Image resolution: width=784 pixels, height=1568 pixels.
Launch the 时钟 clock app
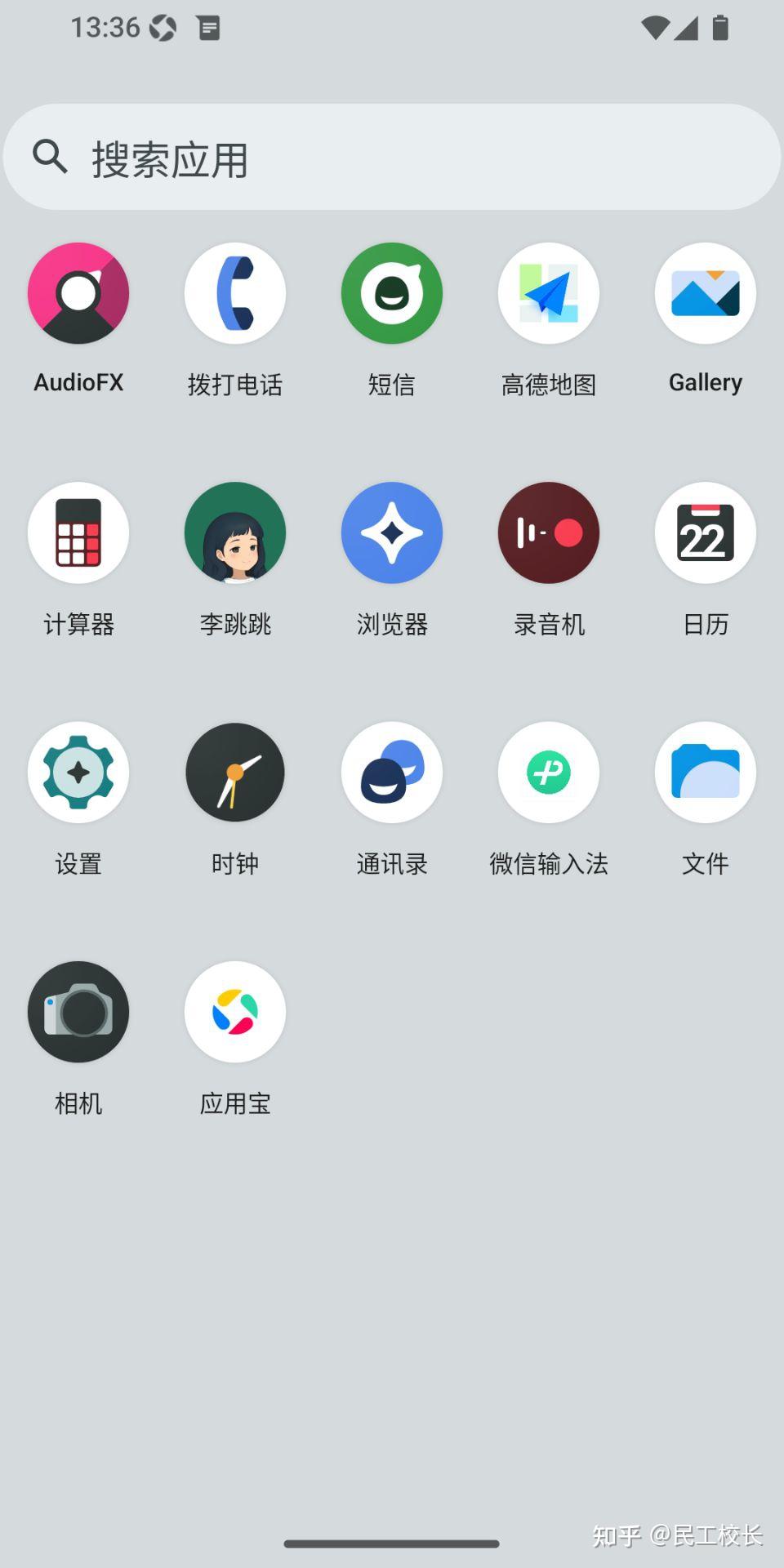tap(234, 773)
